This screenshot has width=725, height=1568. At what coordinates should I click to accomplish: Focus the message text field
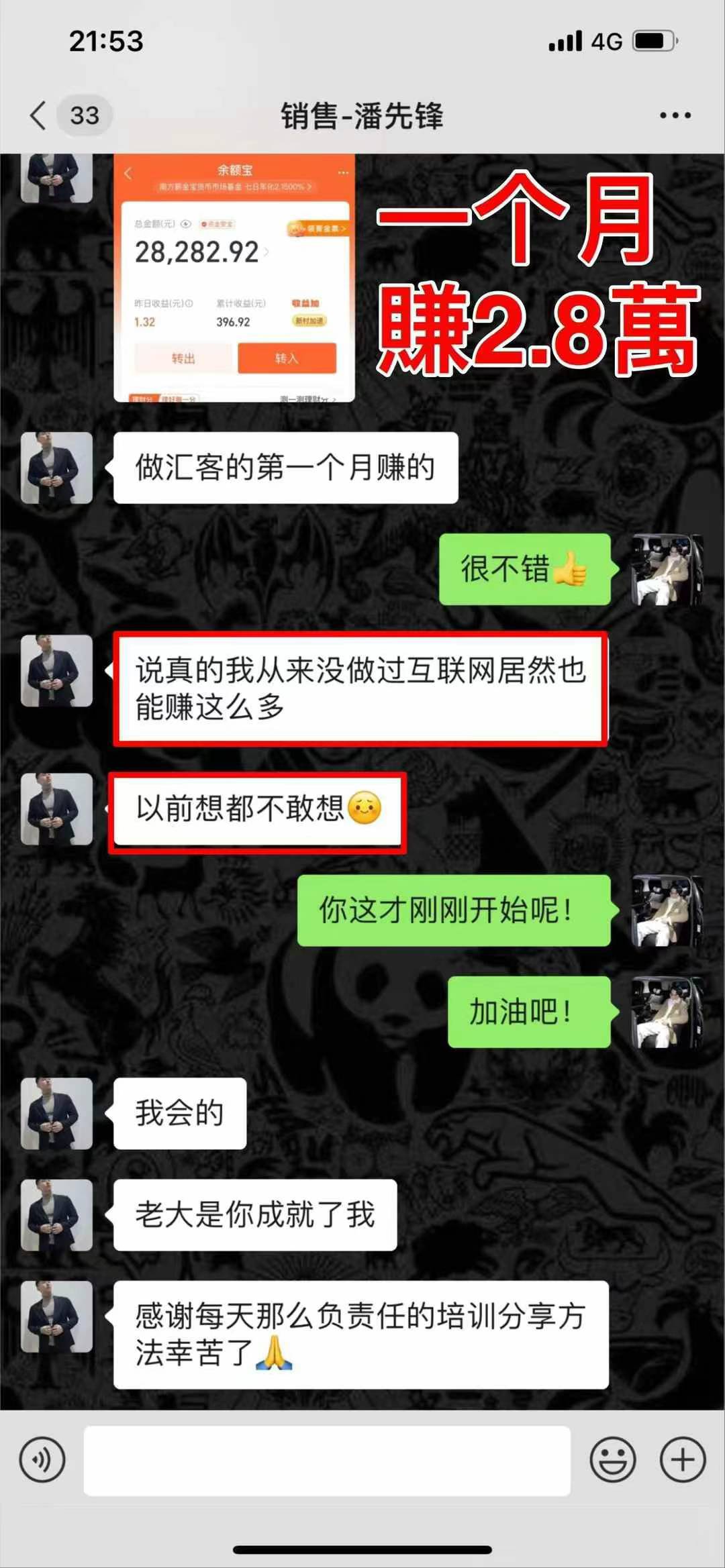tap(327, 1461)
